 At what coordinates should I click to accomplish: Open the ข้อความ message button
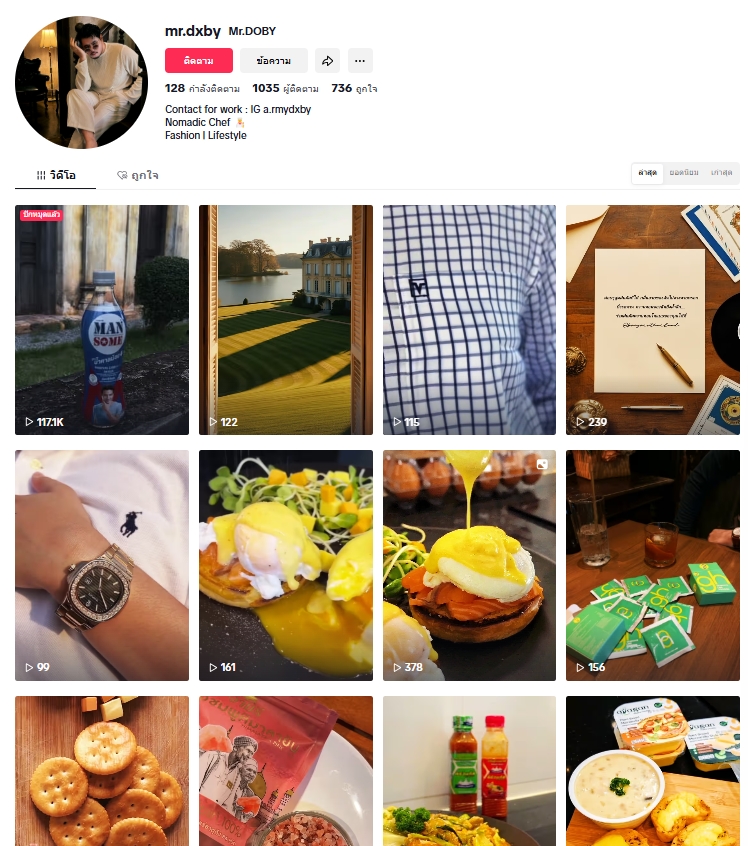coord(273,61)
